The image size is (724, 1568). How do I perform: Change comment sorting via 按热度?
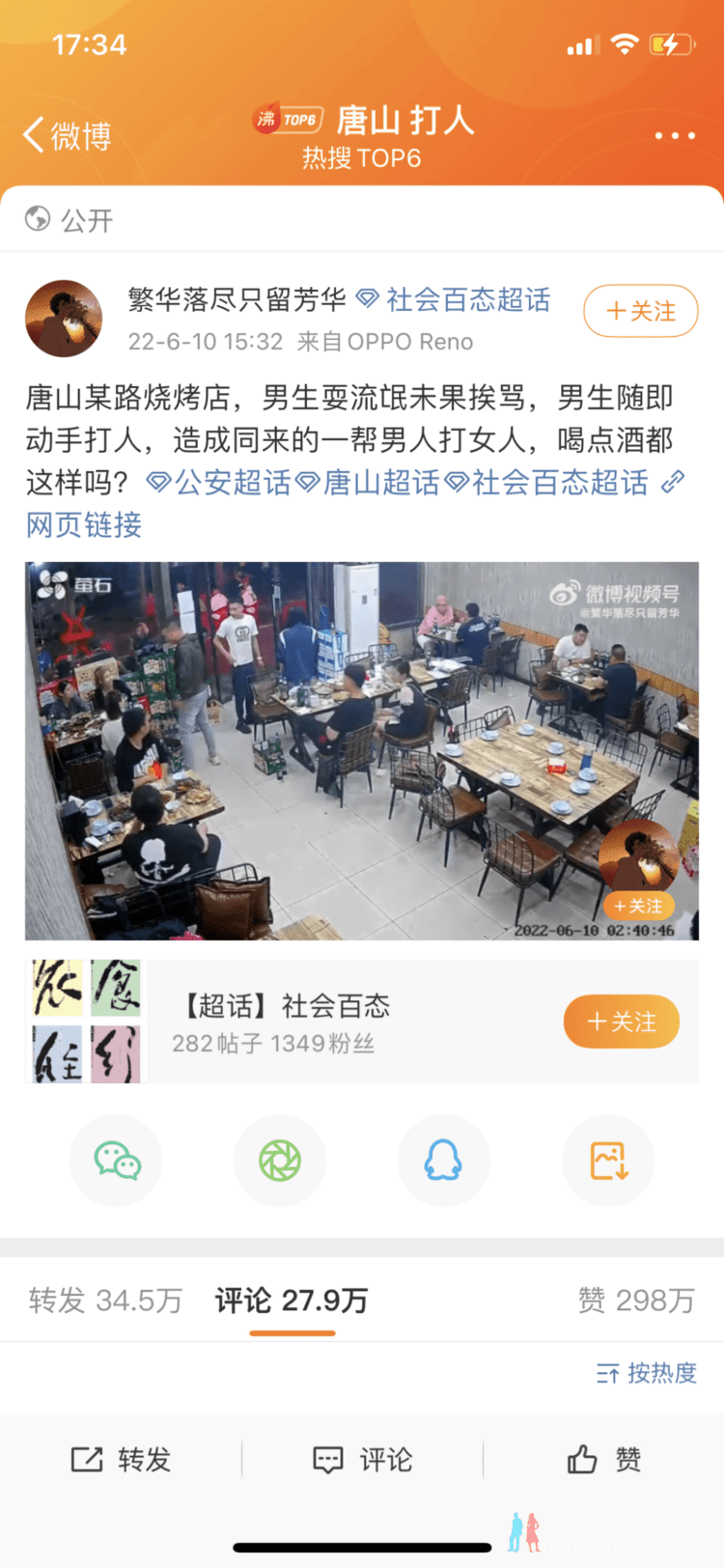[647, 1373]
